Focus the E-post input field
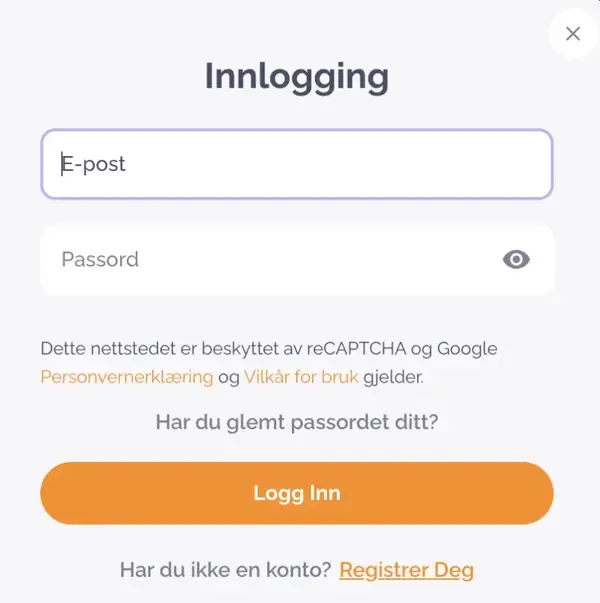This screenshot has height=603, width=600. (296, 164)
